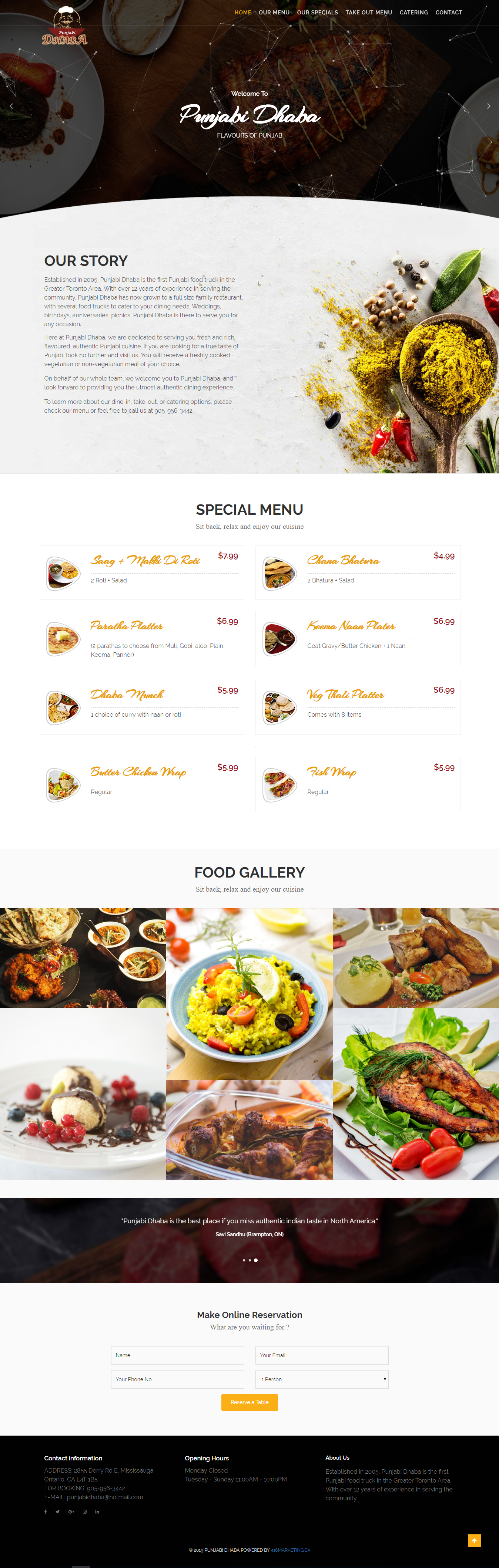Open the Our Menu navigation link
Screen dimensions: 499x1568
pyautogui.click(x=274, y=12)
